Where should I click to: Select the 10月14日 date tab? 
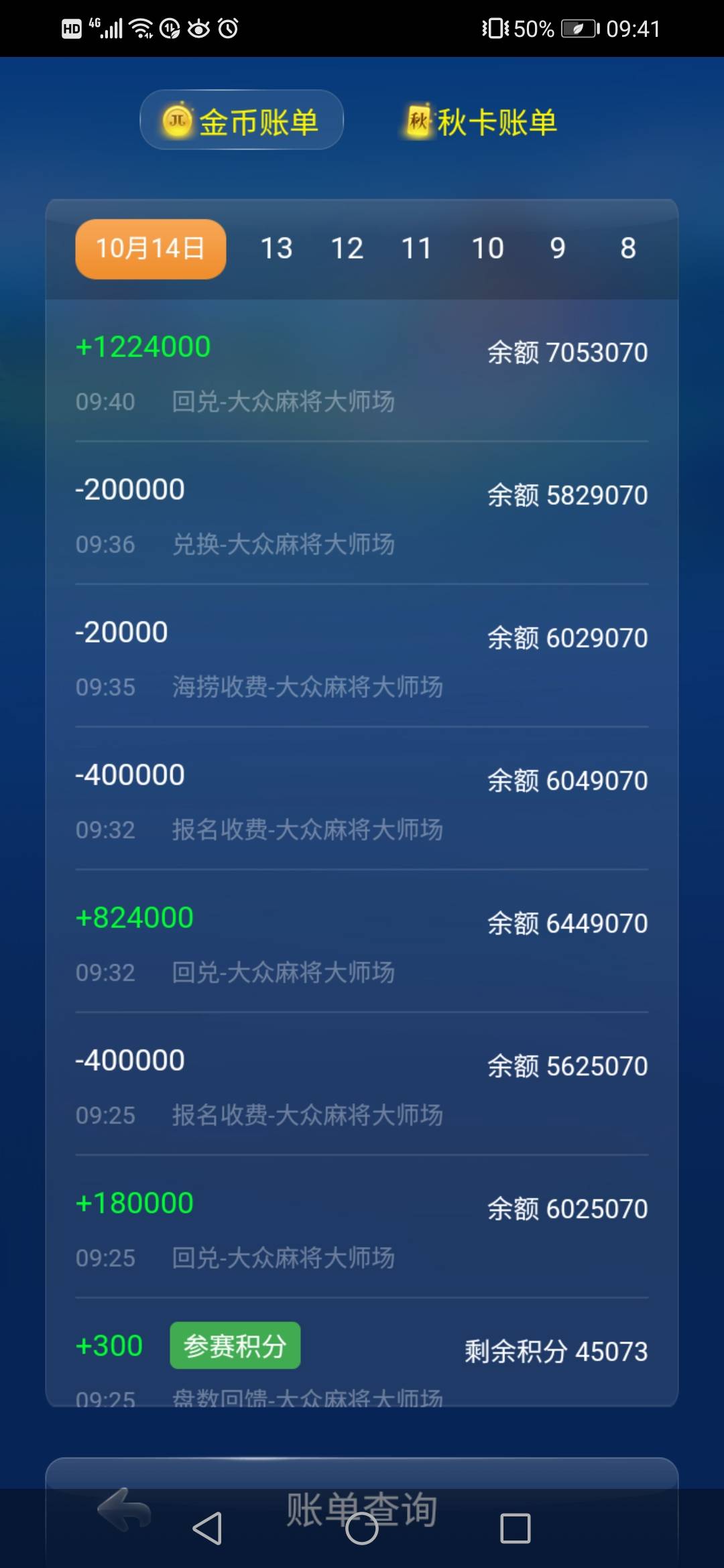tap(150, 248)
